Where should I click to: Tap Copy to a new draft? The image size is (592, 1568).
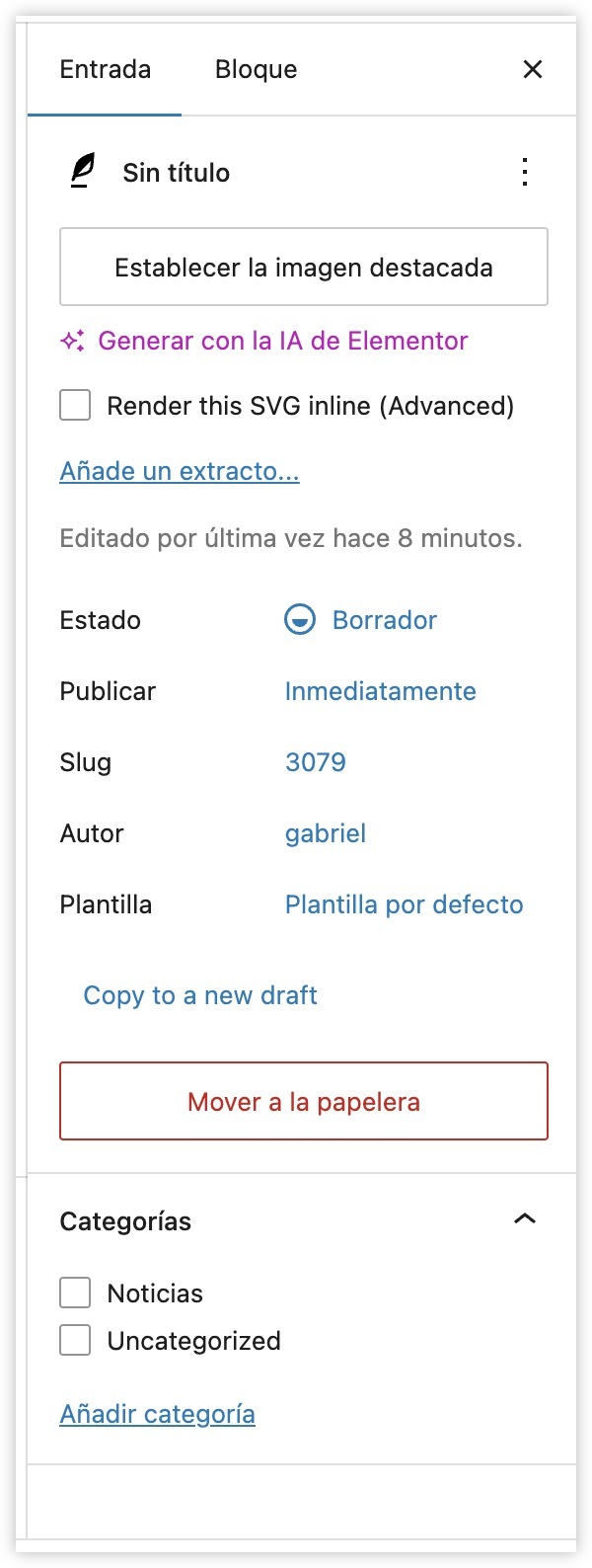coord(200,995)
